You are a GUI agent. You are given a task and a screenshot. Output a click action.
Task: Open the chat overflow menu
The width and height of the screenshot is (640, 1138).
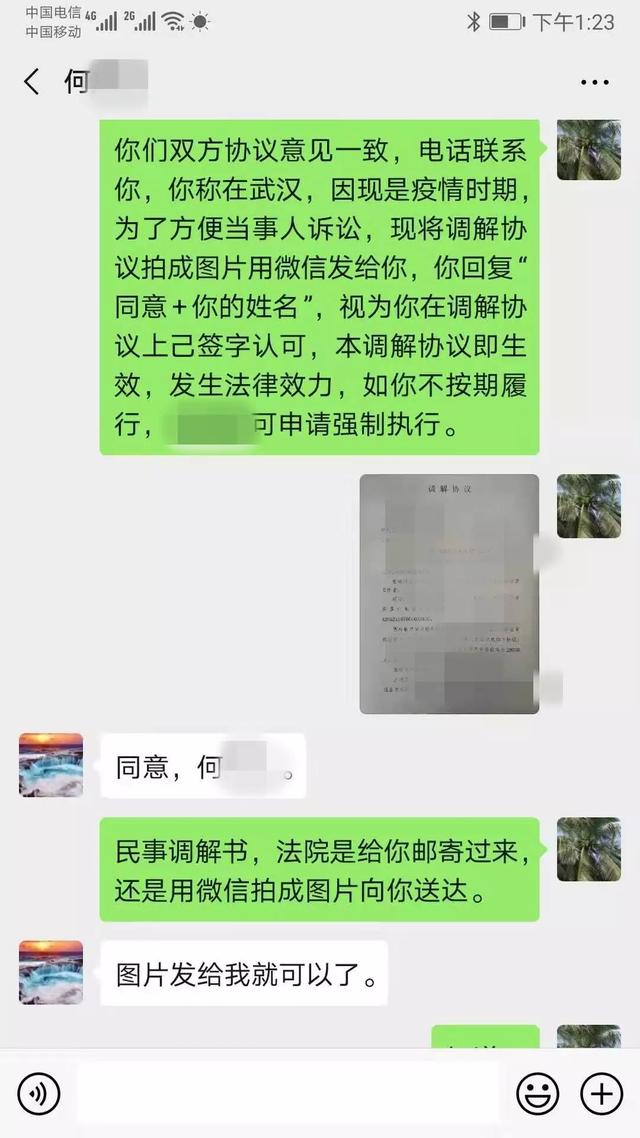point(594,82)
